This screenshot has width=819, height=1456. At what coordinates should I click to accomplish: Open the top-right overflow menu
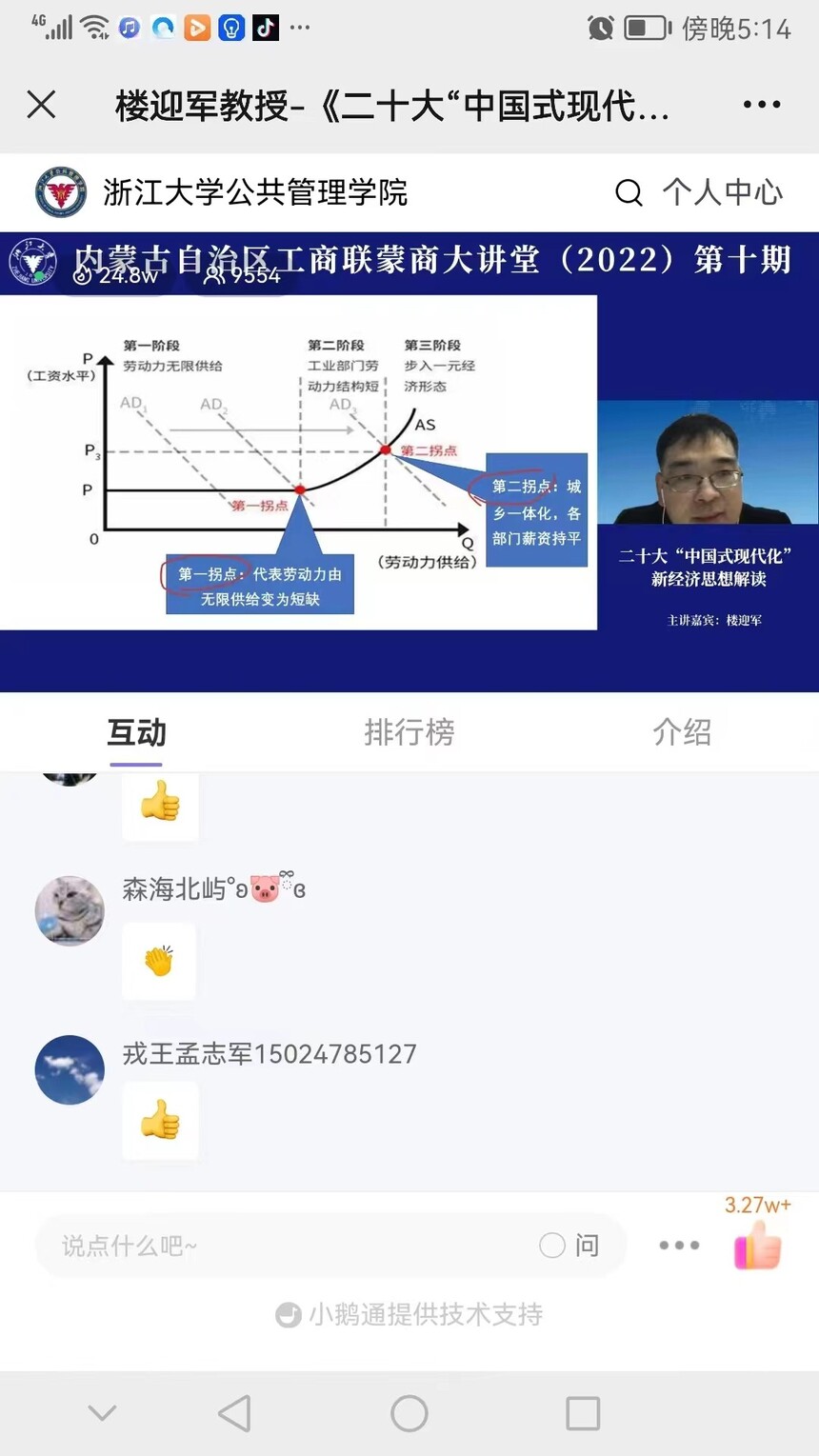762,105
